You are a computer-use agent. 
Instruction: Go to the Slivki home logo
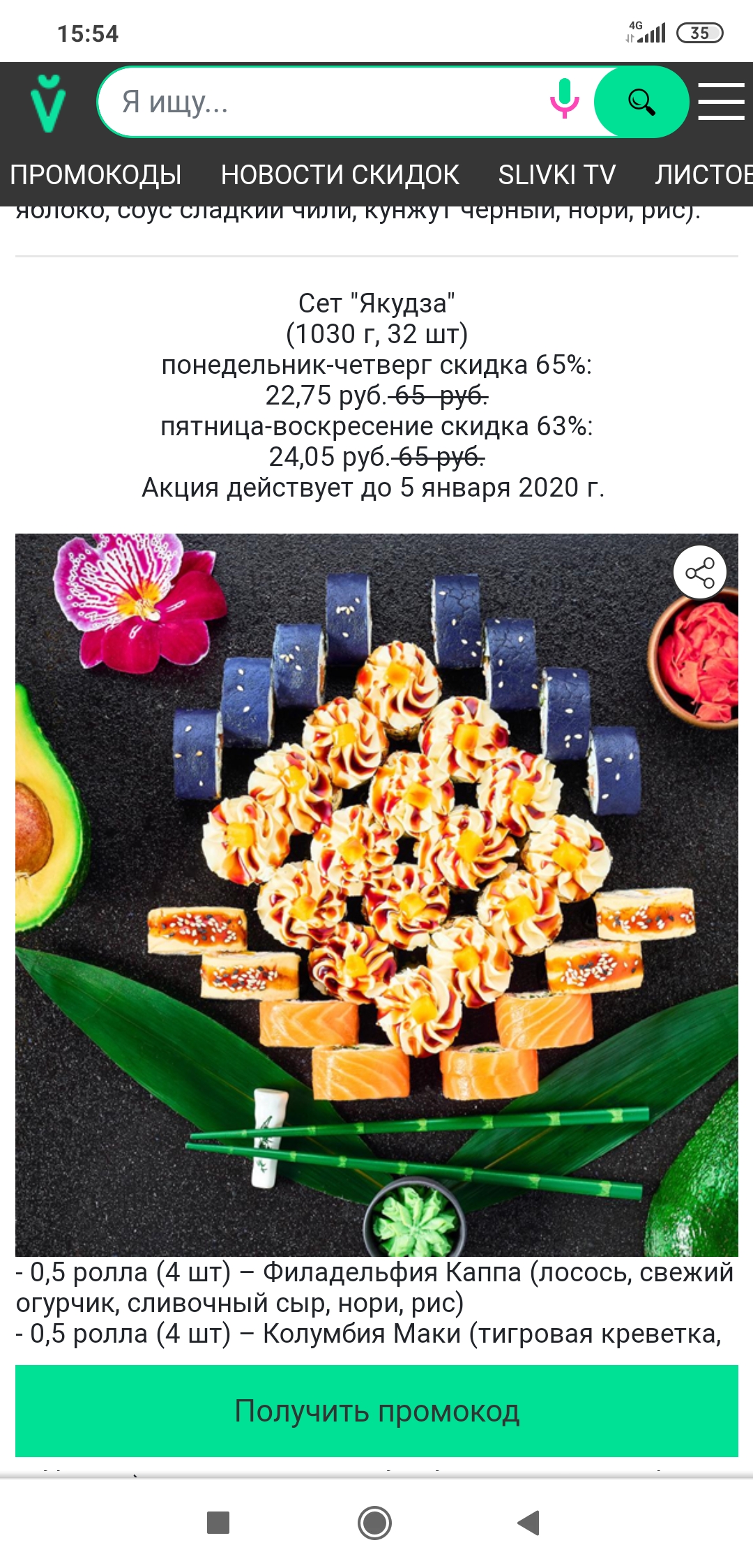pos(48,103)
